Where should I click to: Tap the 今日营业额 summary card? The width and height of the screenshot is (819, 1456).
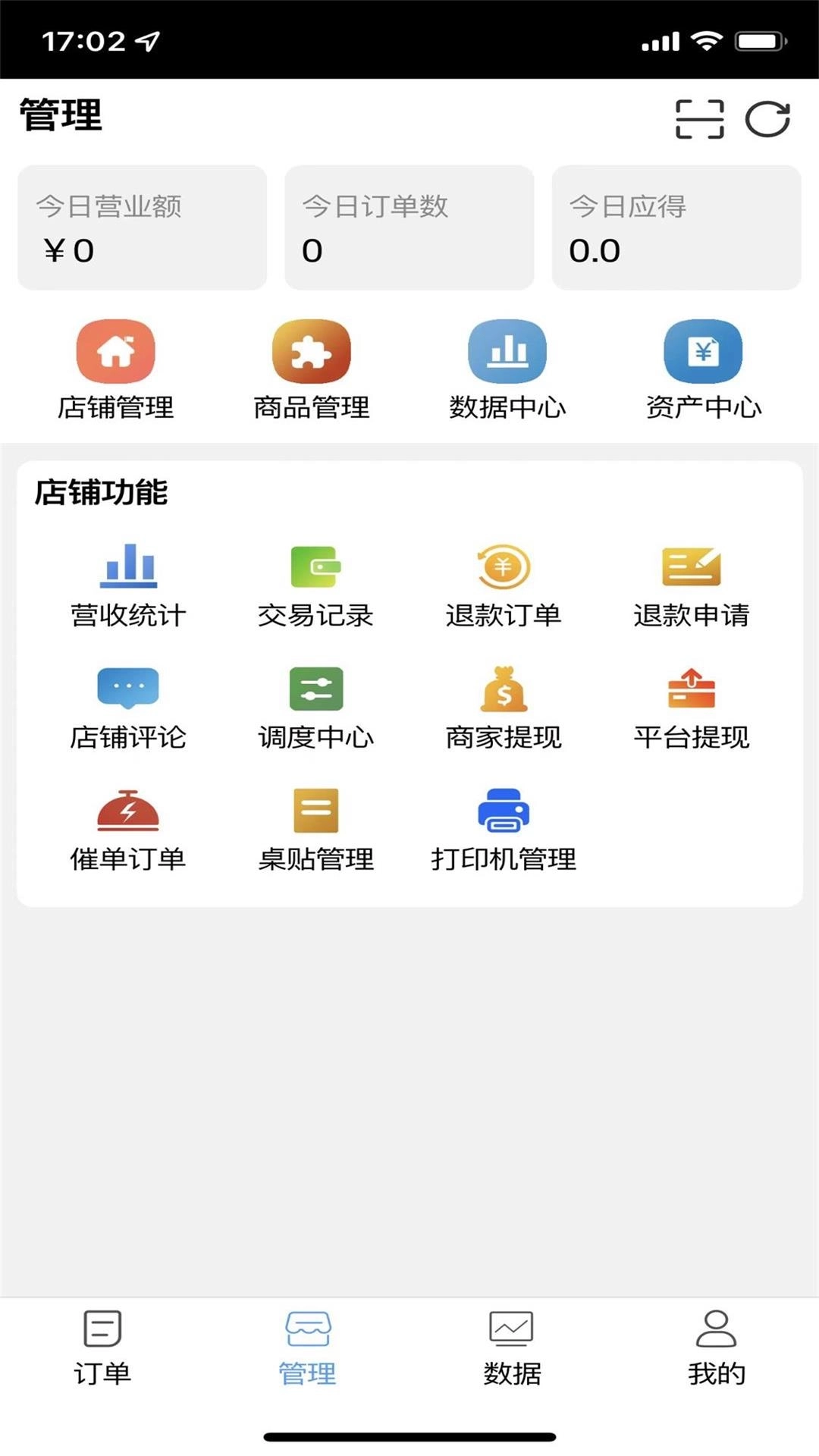click(141, 227)
